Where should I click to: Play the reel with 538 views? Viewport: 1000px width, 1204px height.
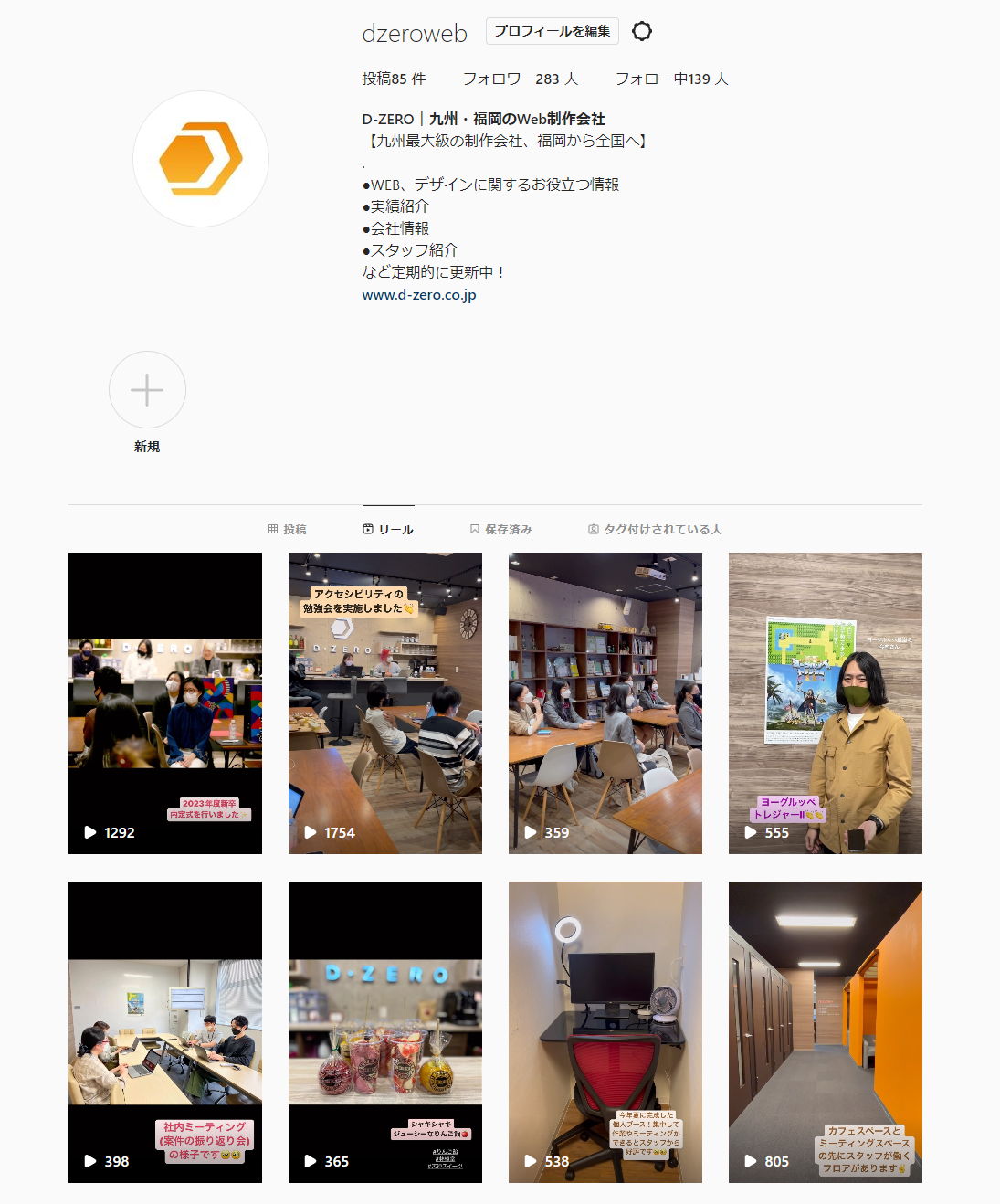[605, 1032]
